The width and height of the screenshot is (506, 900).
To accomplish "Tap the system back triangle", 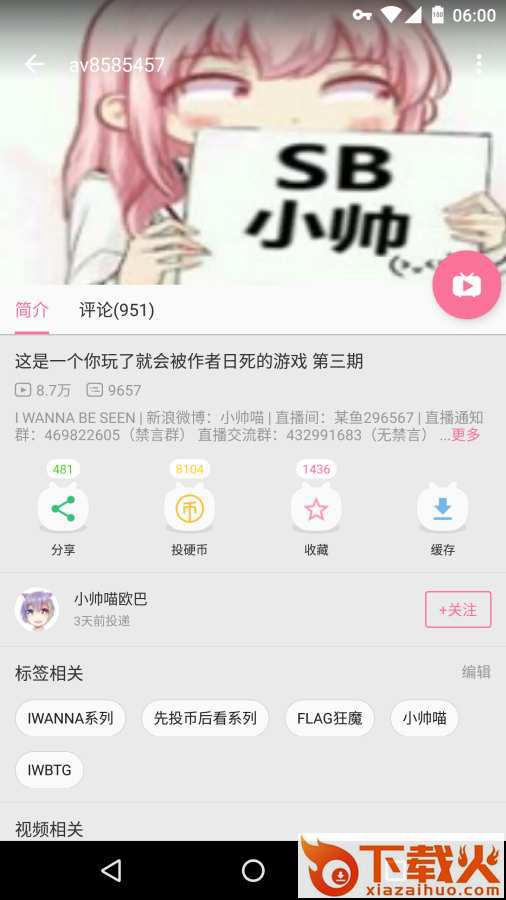I will pyautogui.click(x=111, y=870).
